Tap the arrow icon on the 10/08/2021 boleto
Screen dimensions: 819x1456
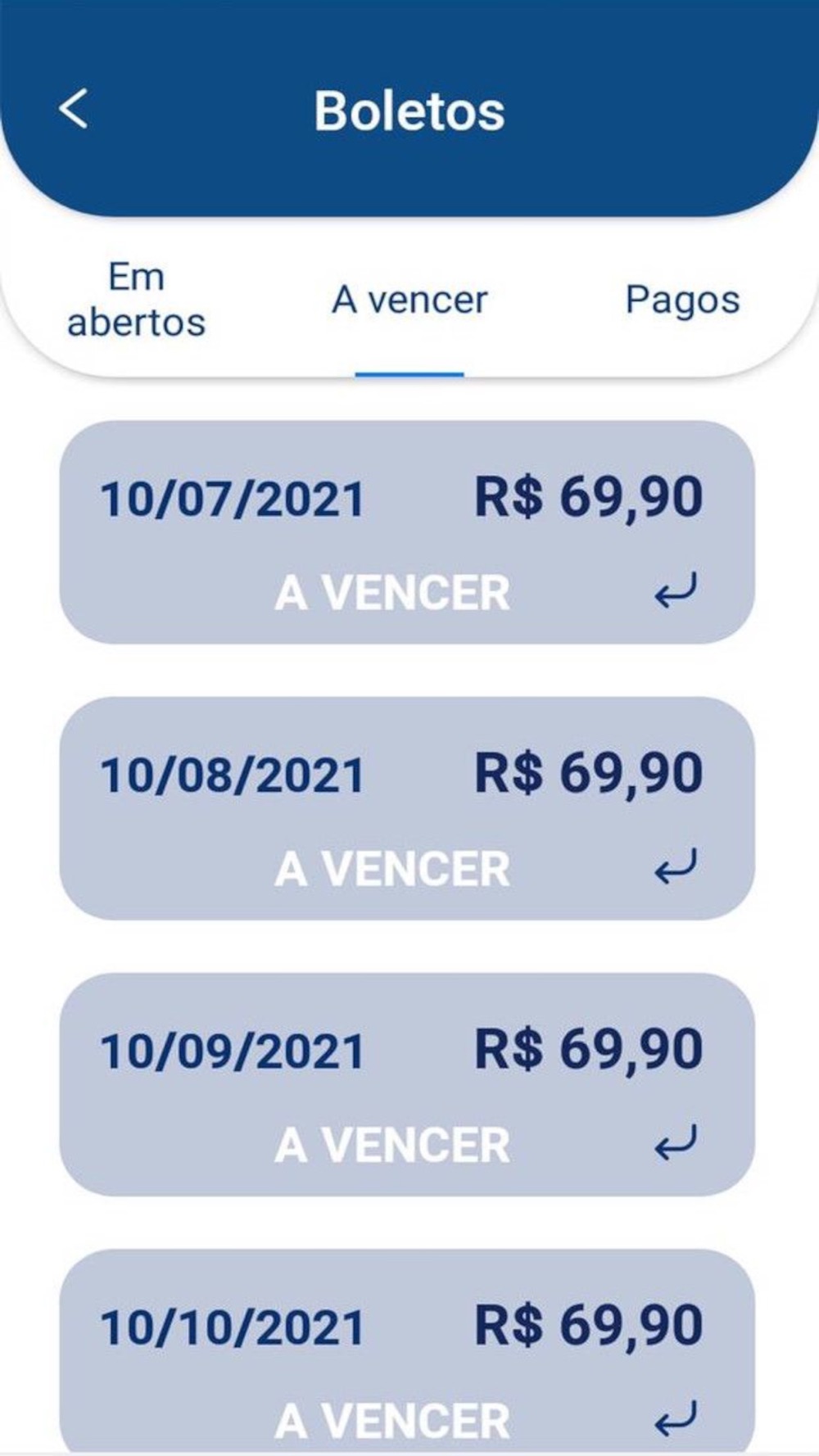[x=676, y=866]
